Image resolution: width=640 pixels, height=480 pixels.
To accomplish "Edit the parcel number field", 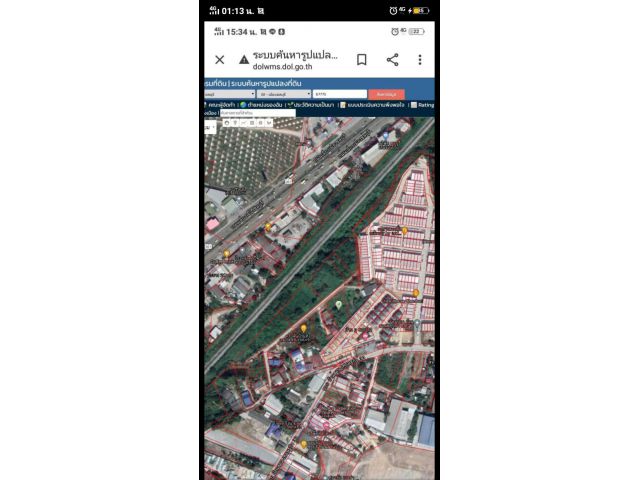I will (x=339, y=94).
